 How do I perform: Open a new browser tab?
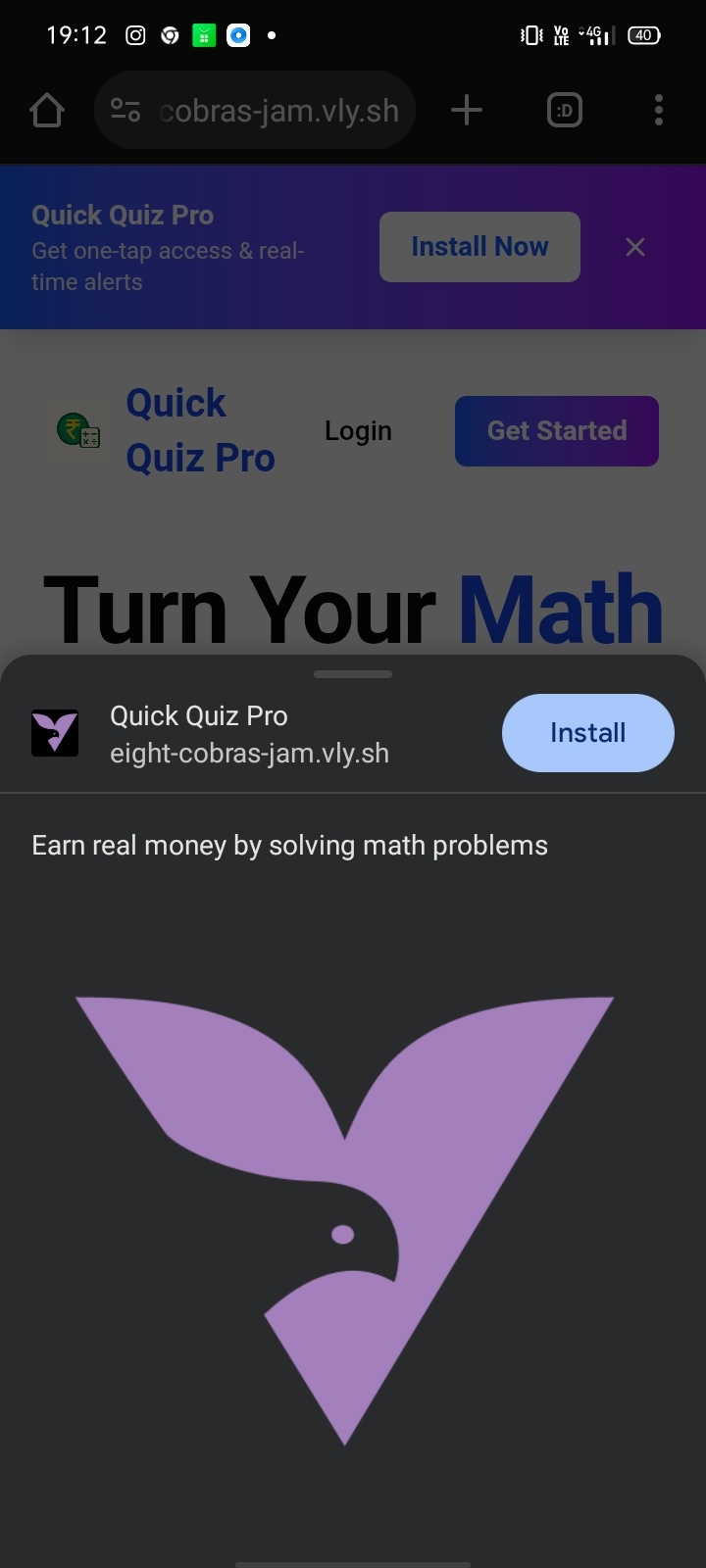pyautogui.click(x=467, y=111)
